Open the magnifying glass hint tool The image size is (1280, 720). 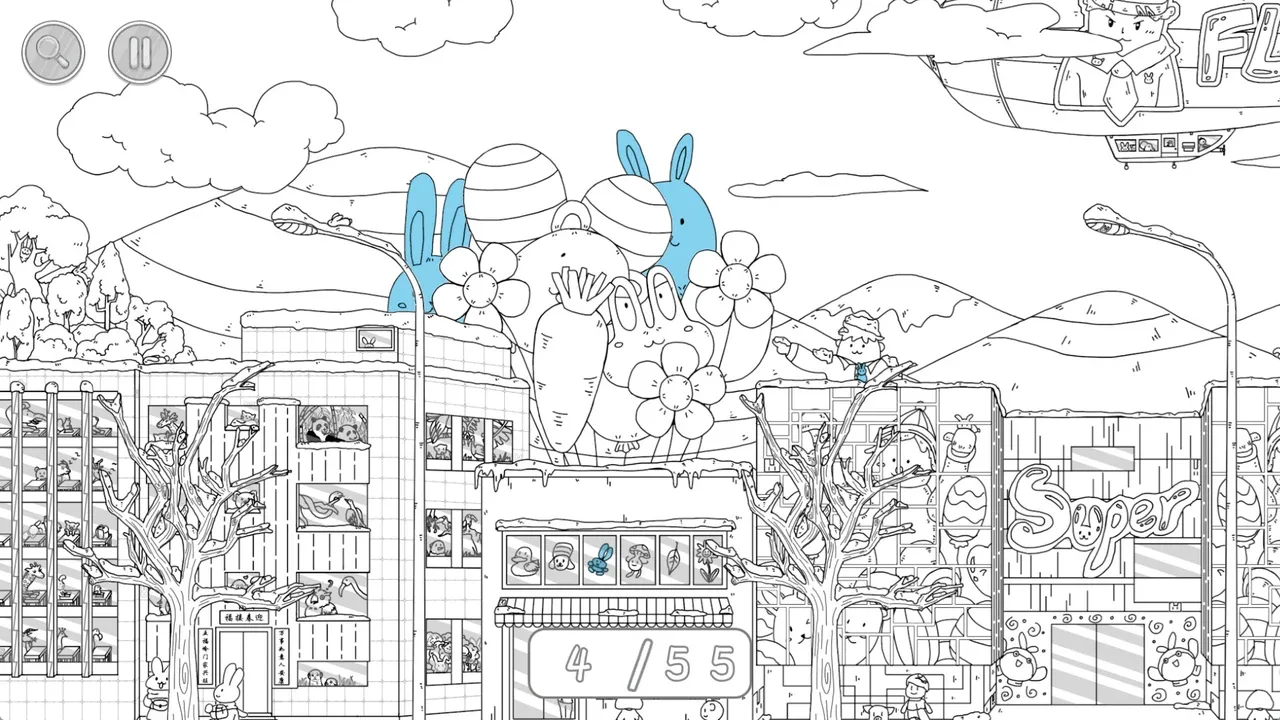point(53,53)
